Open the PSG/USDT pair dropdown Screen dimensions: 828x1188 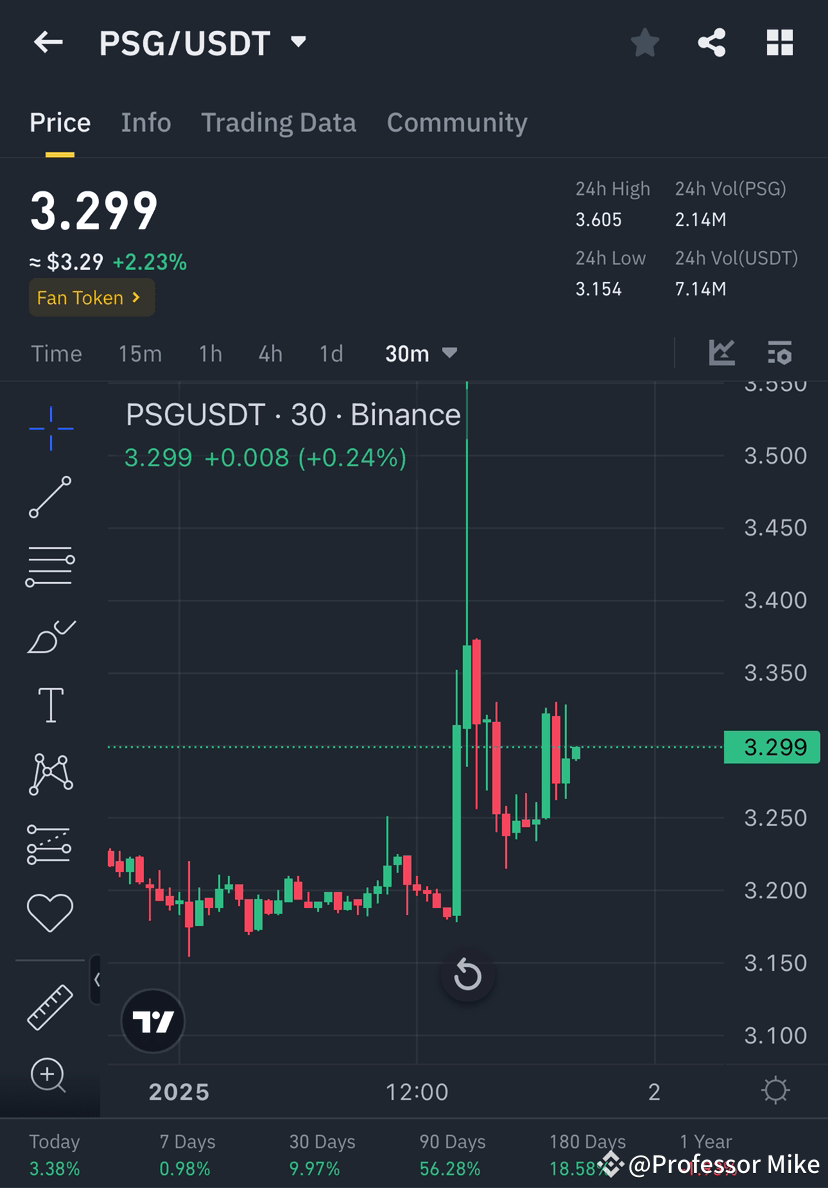(x=298, y=43)
